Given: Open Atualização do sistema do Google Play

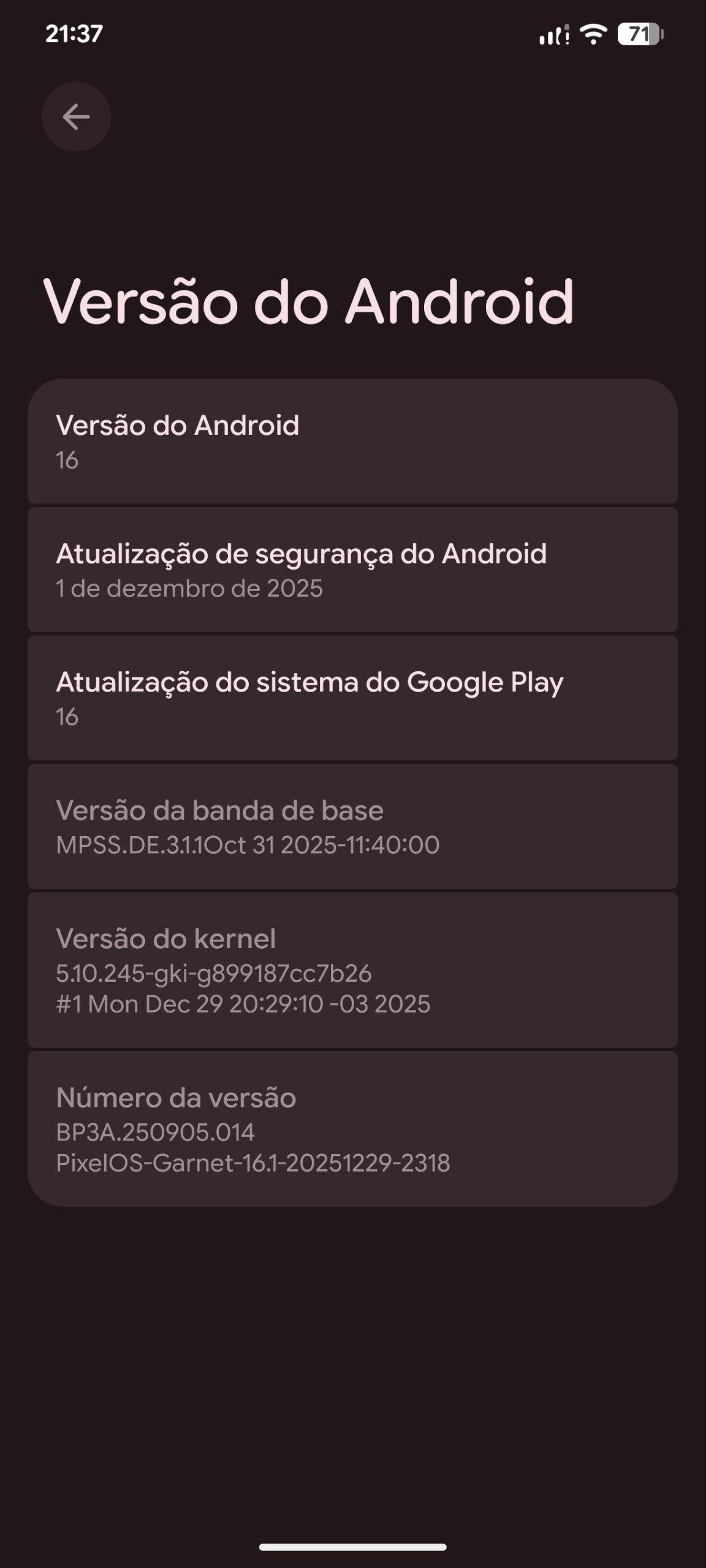Looking at the screenshot, I should coord(352,698).
